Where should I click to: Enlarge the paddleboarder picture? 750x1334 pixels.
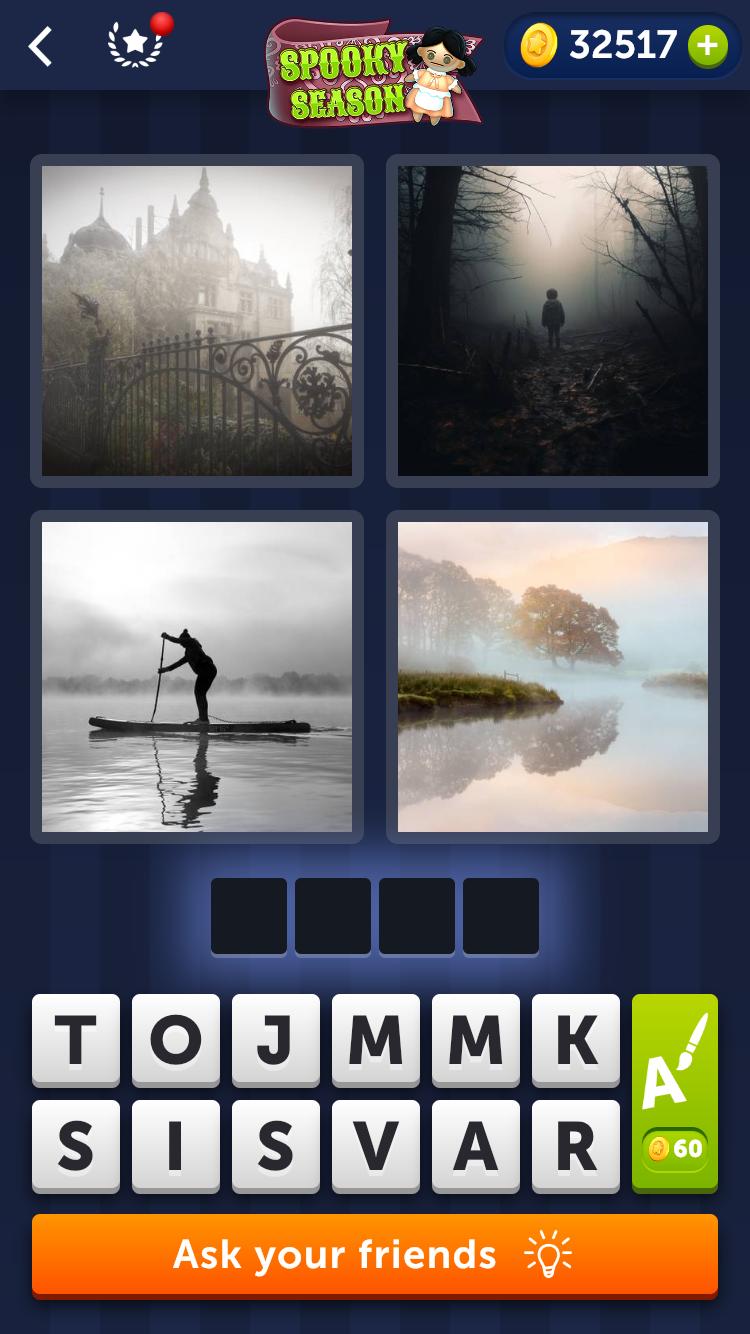[197, 677]
